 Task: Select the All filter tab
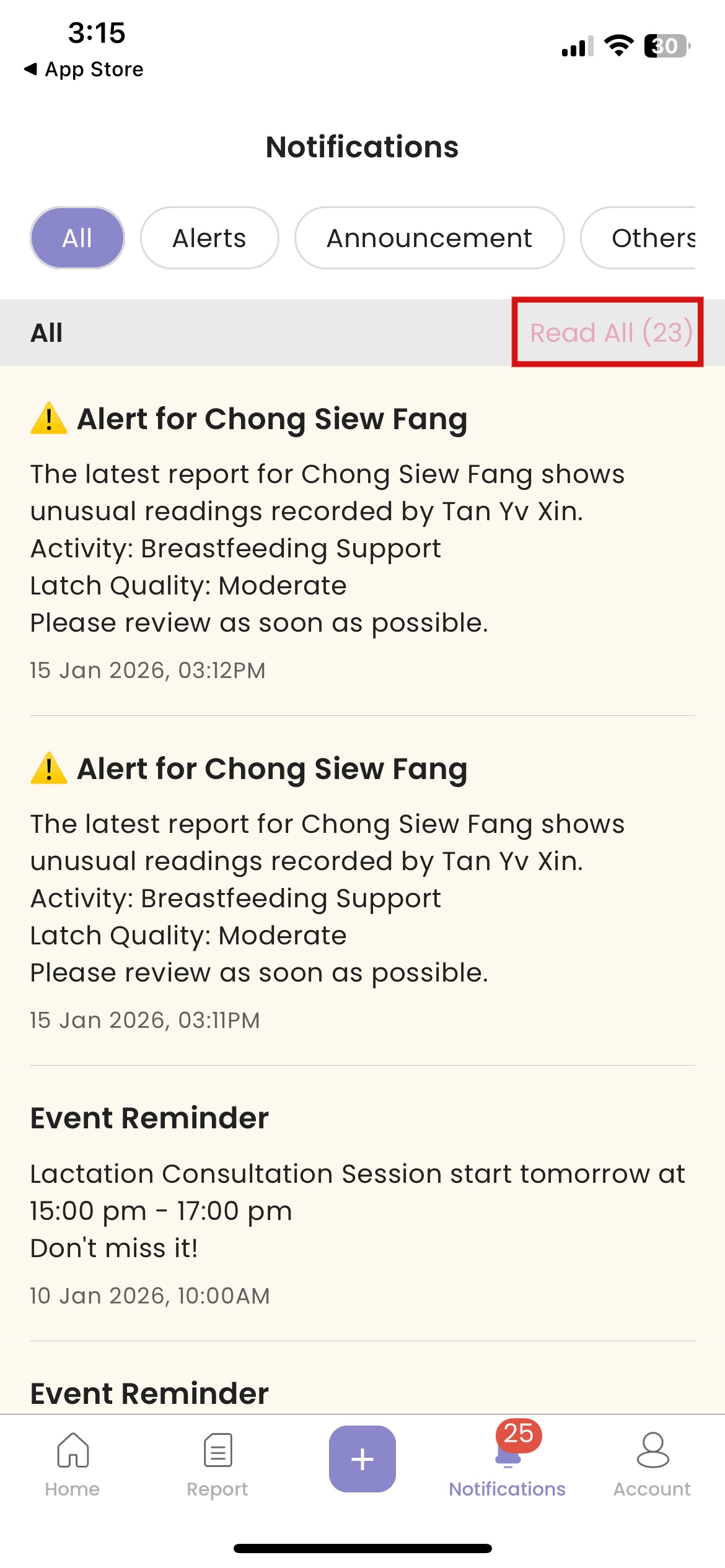tap(77, 237)
